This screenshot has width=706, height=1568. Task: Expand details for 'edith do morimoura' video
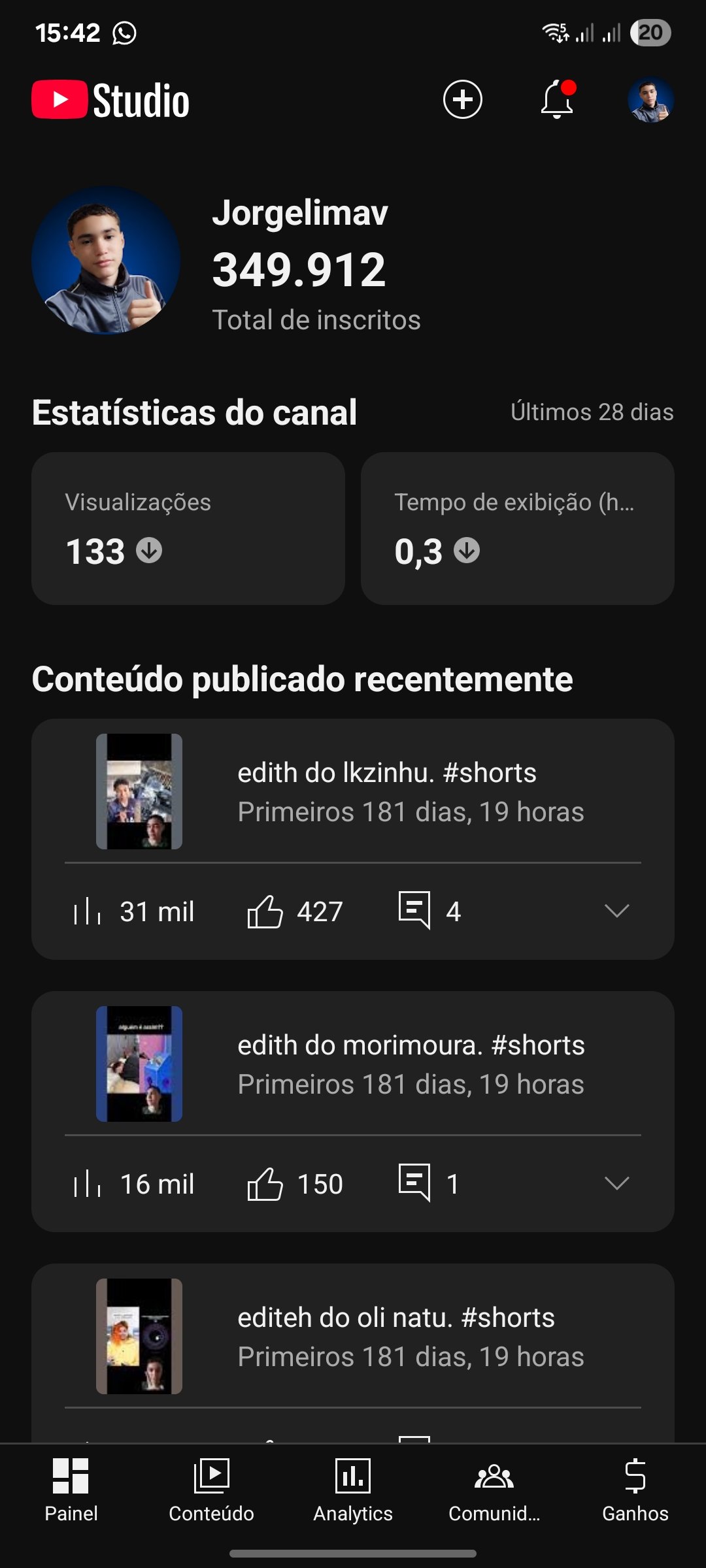616,1183
